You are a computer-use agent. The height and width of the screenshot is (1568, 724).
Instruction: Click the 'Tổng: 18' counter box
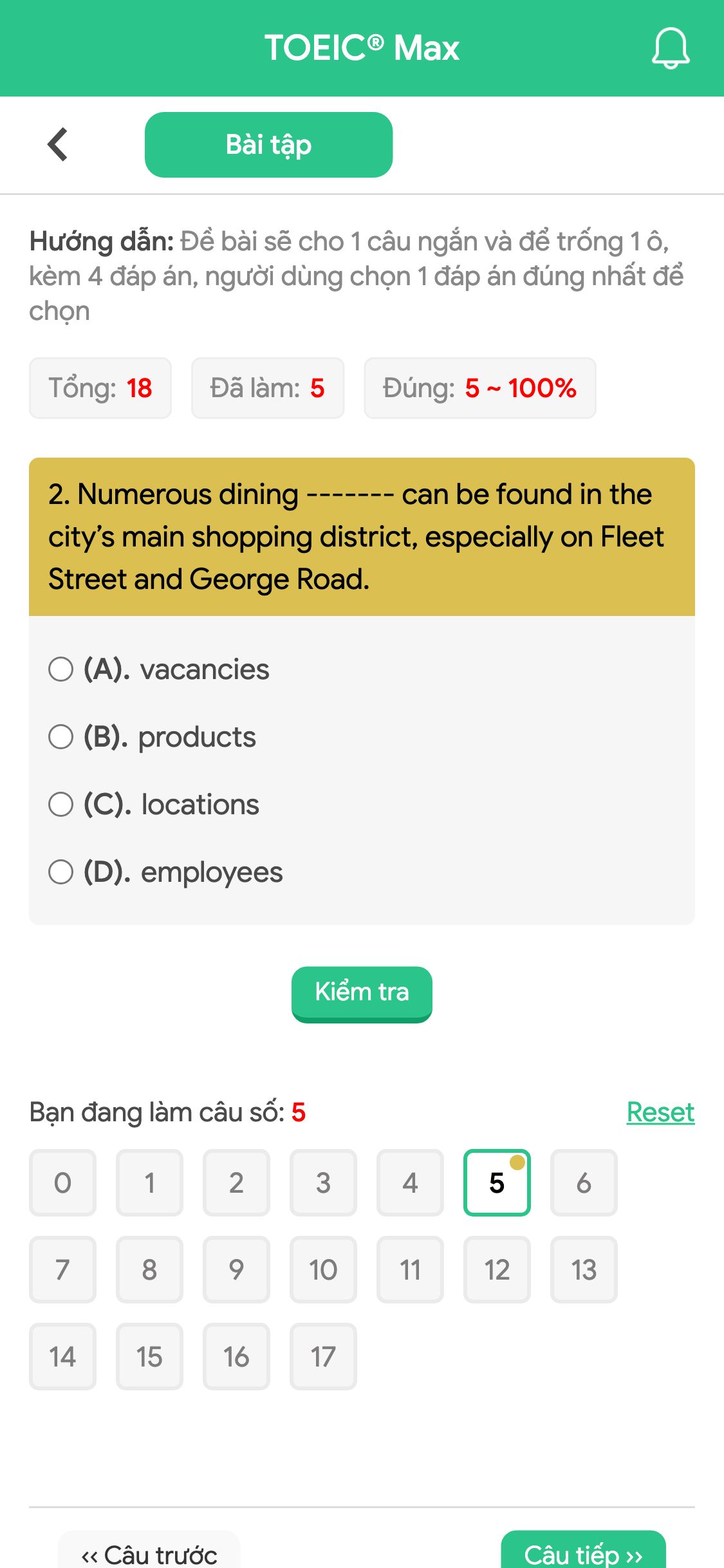click(x=100, y=387)
